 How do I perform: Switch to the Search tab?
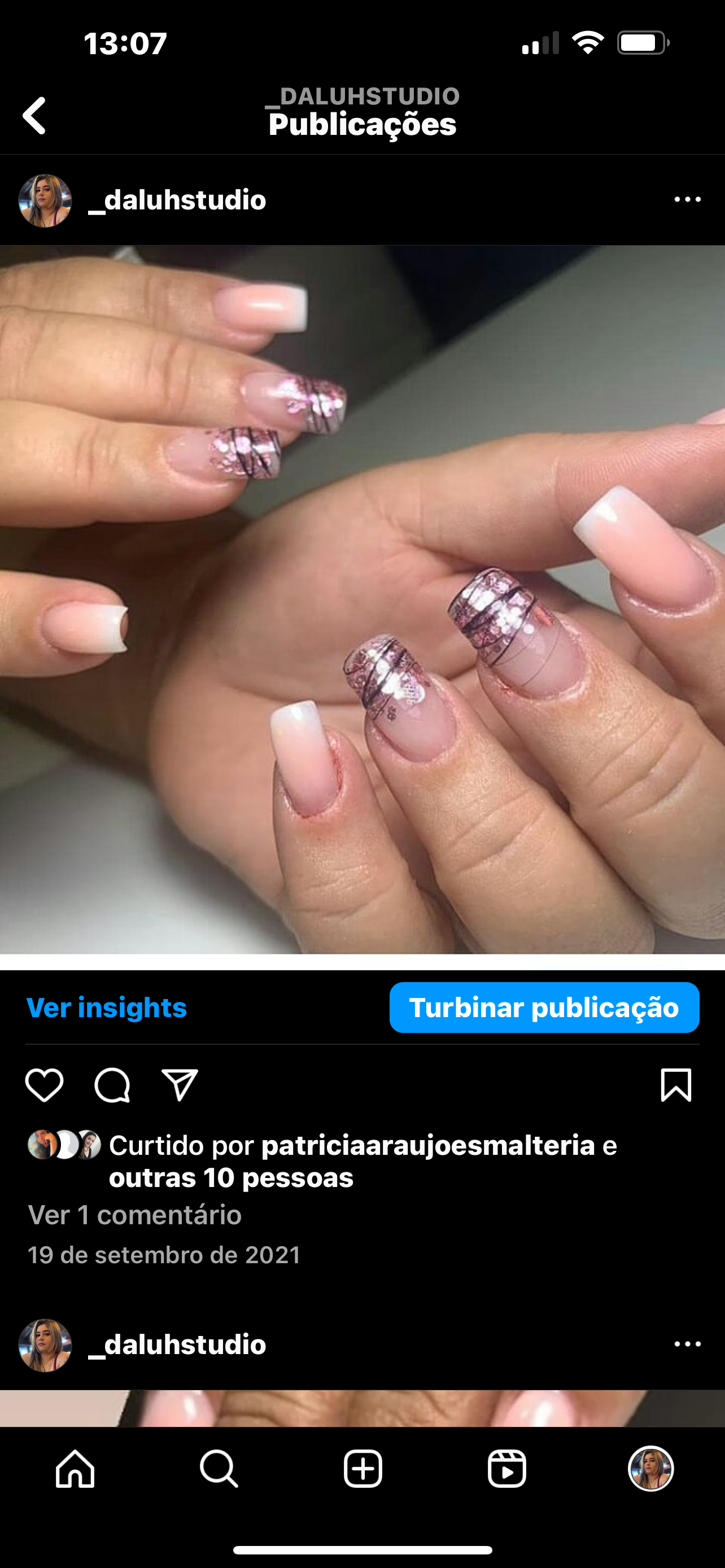click(219, 1469)
